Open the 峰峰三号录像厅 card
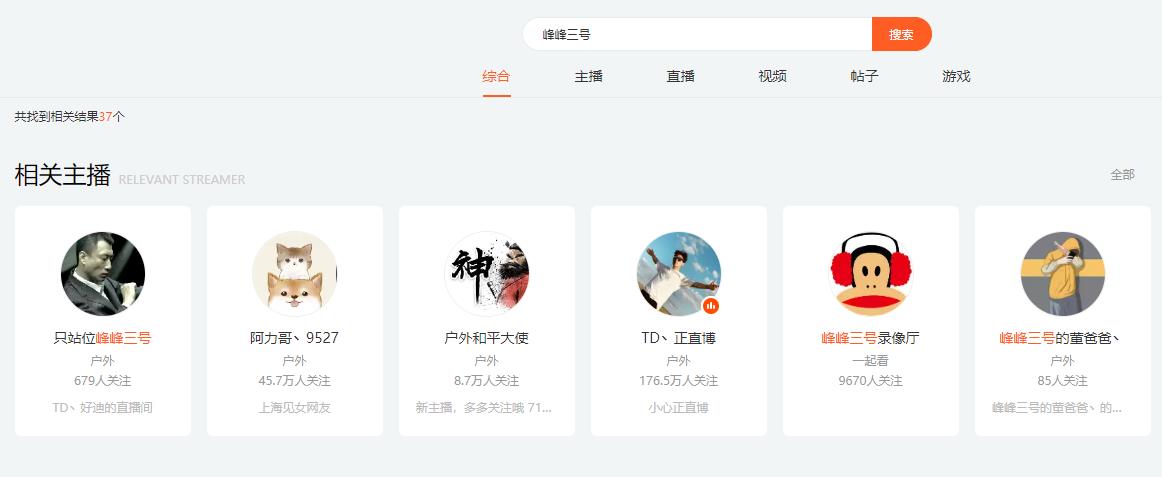 click(871, 320)
